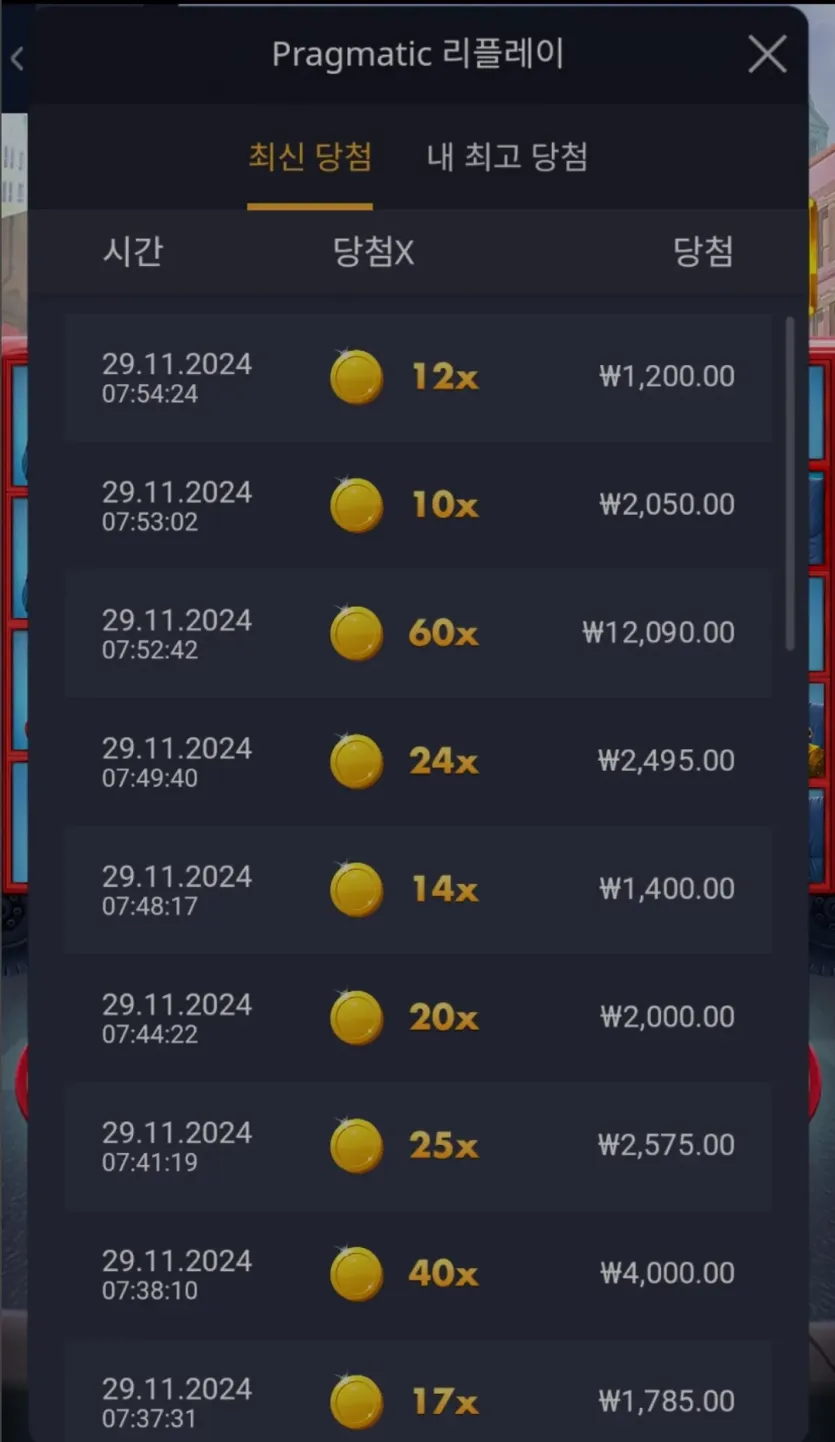835x1442 pixels.
Task: Open the 10x replay worth ₩2,050.00
Action: (418, 505)
